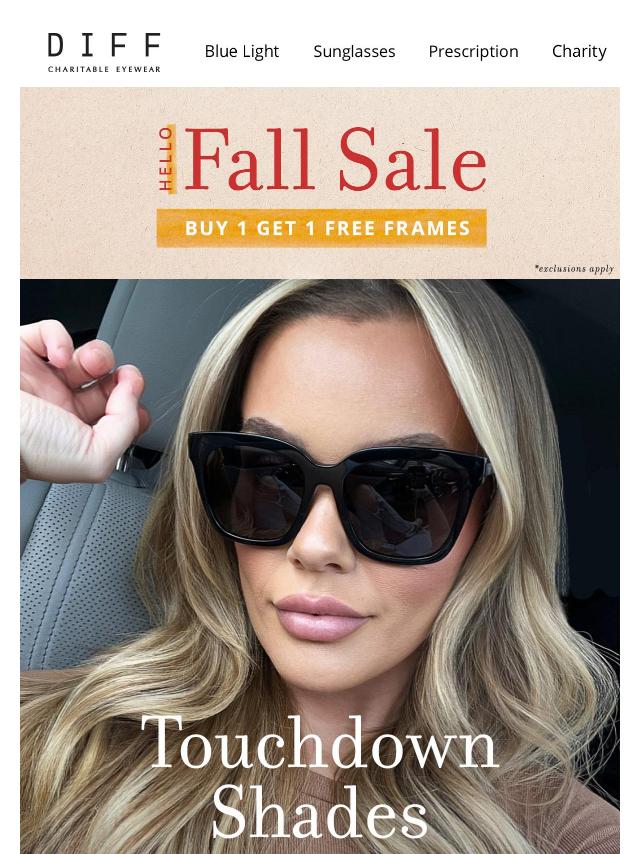The width and height of the screenshot is (640, 854).
Task: Open the Blue Light category link
Action: (x=241, y=51)
